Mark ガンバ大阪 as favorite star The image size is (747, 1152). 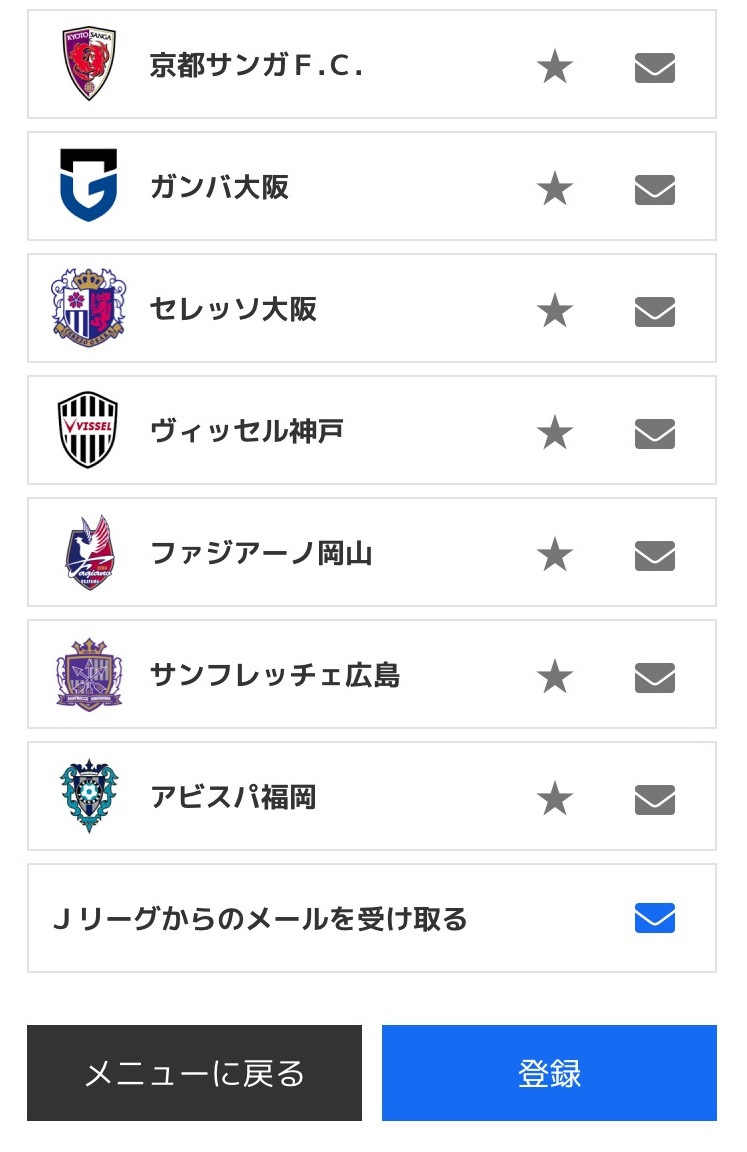[x=554, y=189]
